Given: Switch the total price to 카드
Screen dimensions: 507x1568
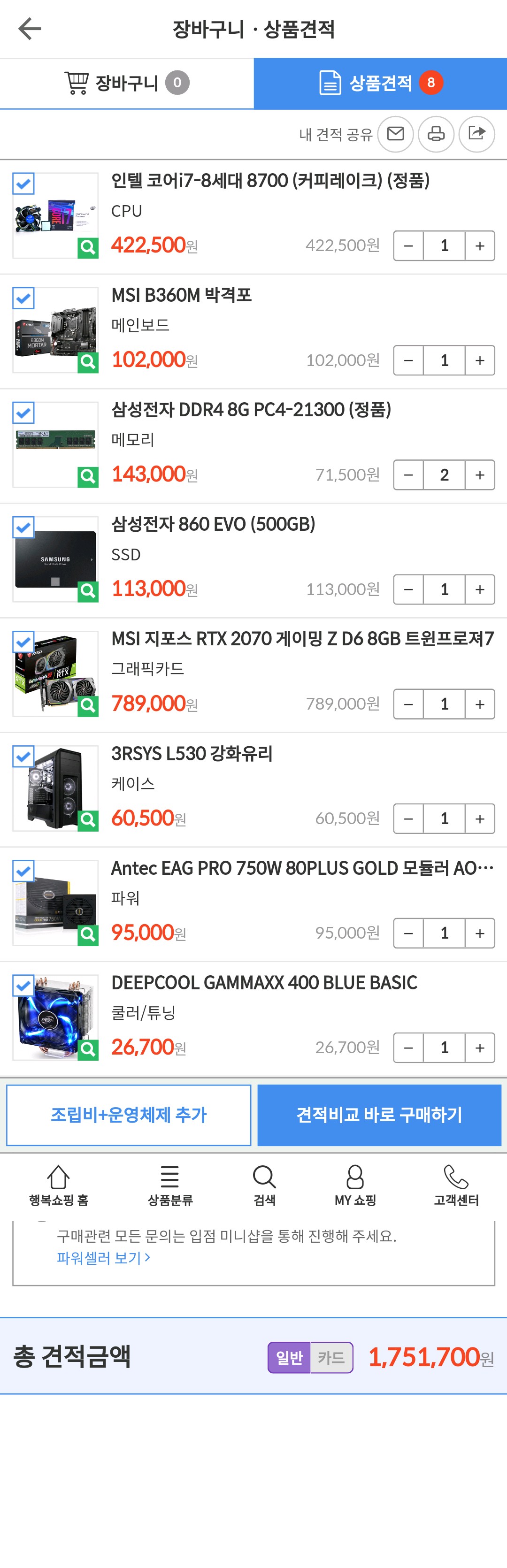Looking at the screenshot, I should pos(331,1357).
